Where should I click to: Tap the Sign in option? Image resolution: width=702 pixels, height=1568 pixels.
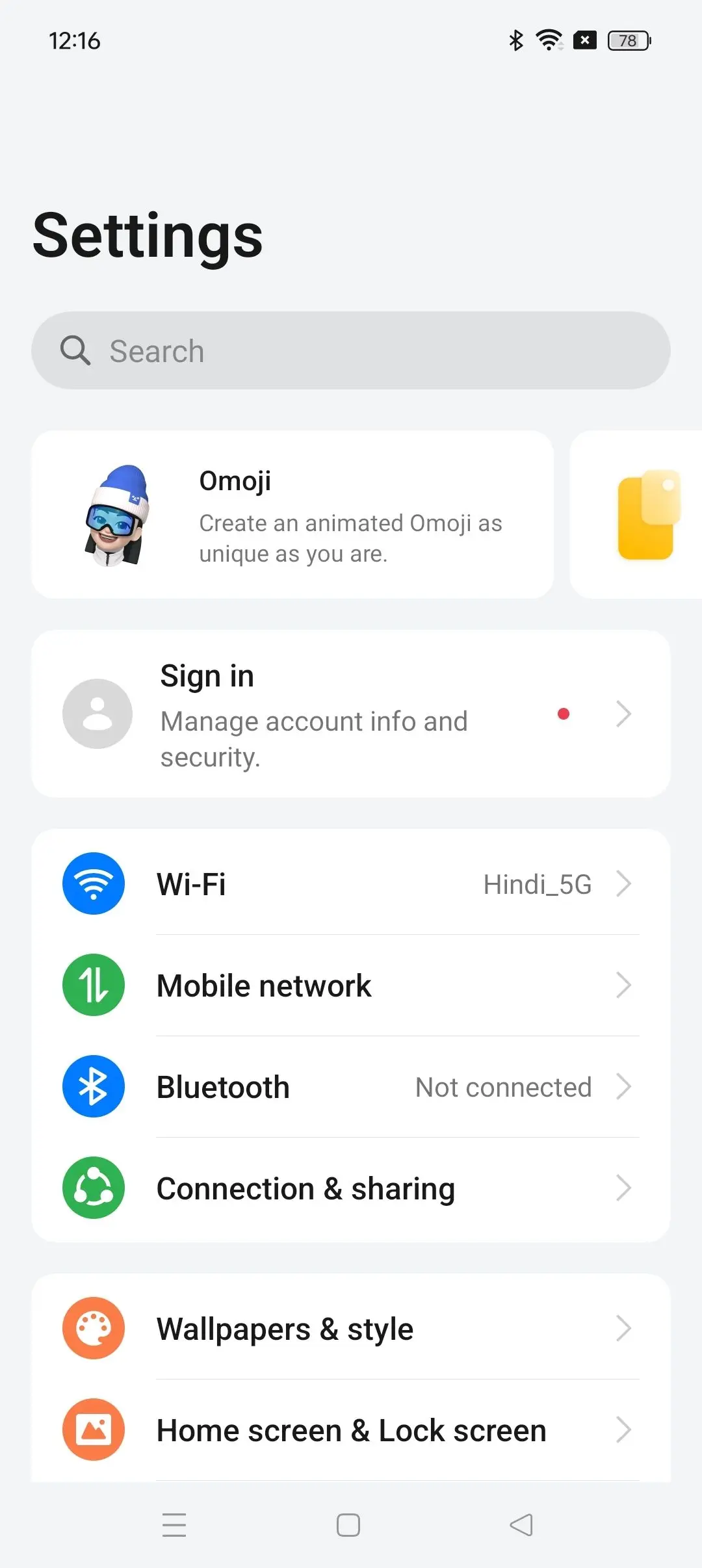[x=351, y=714]
